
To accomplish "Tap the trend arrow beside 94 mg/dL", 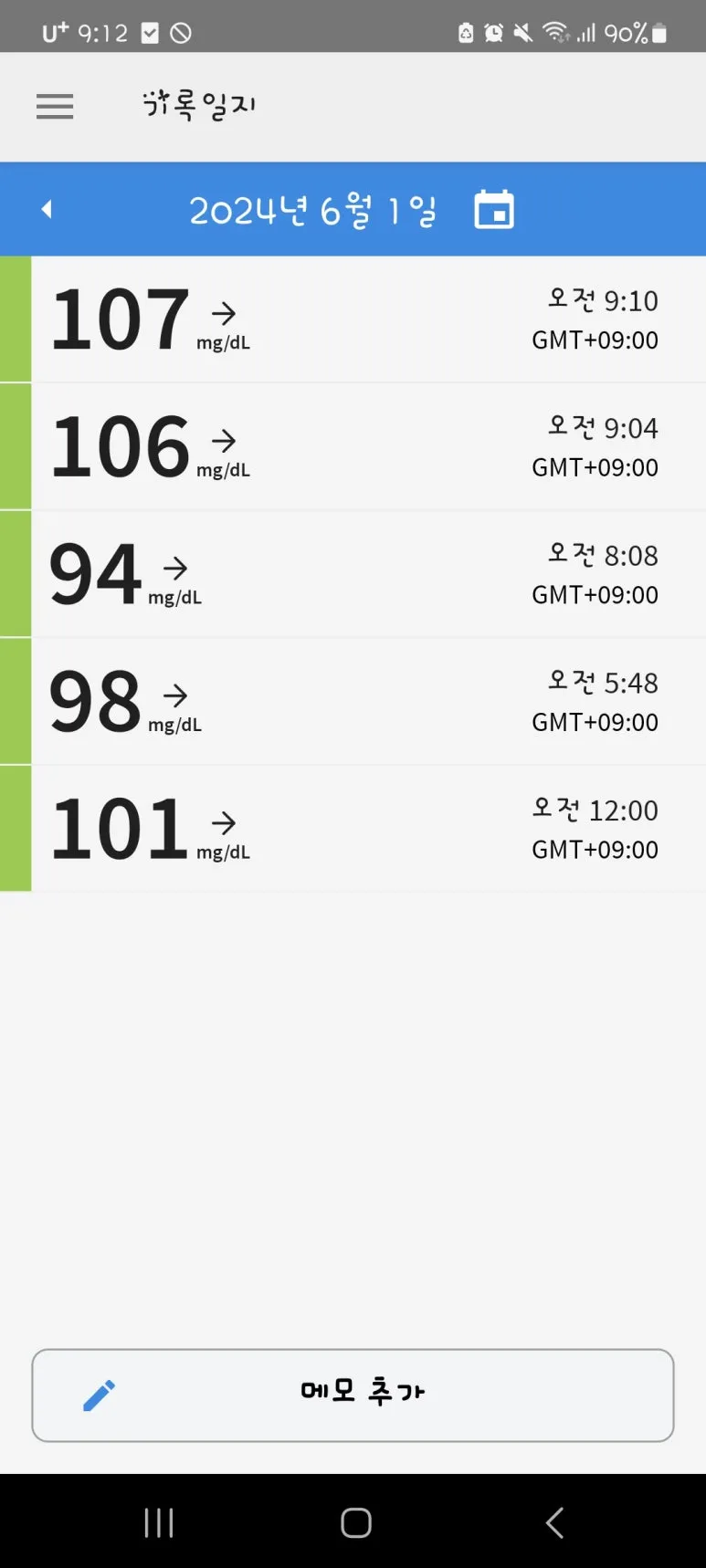I will click(174, 565).
